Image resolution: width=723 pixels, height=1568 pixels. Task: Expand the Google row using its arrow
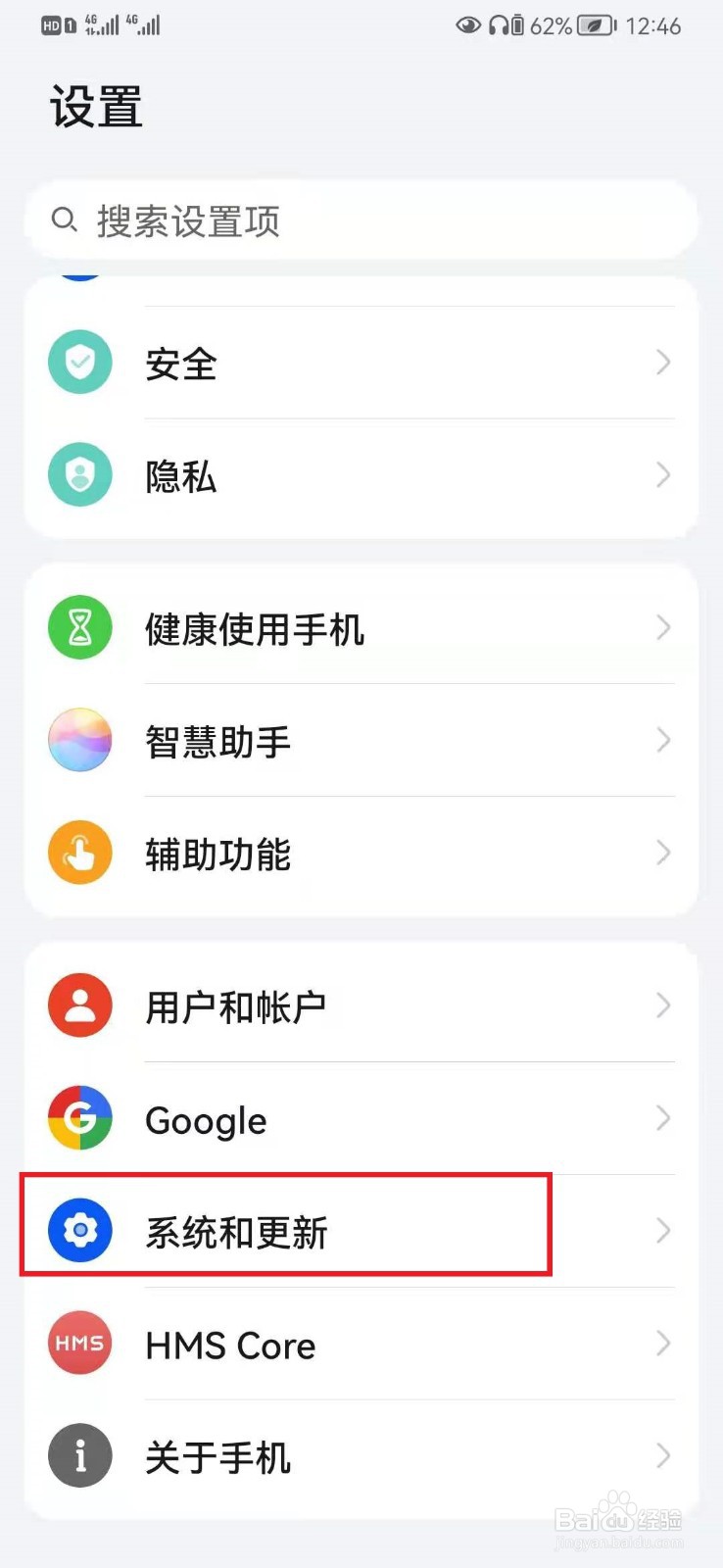662,1117
